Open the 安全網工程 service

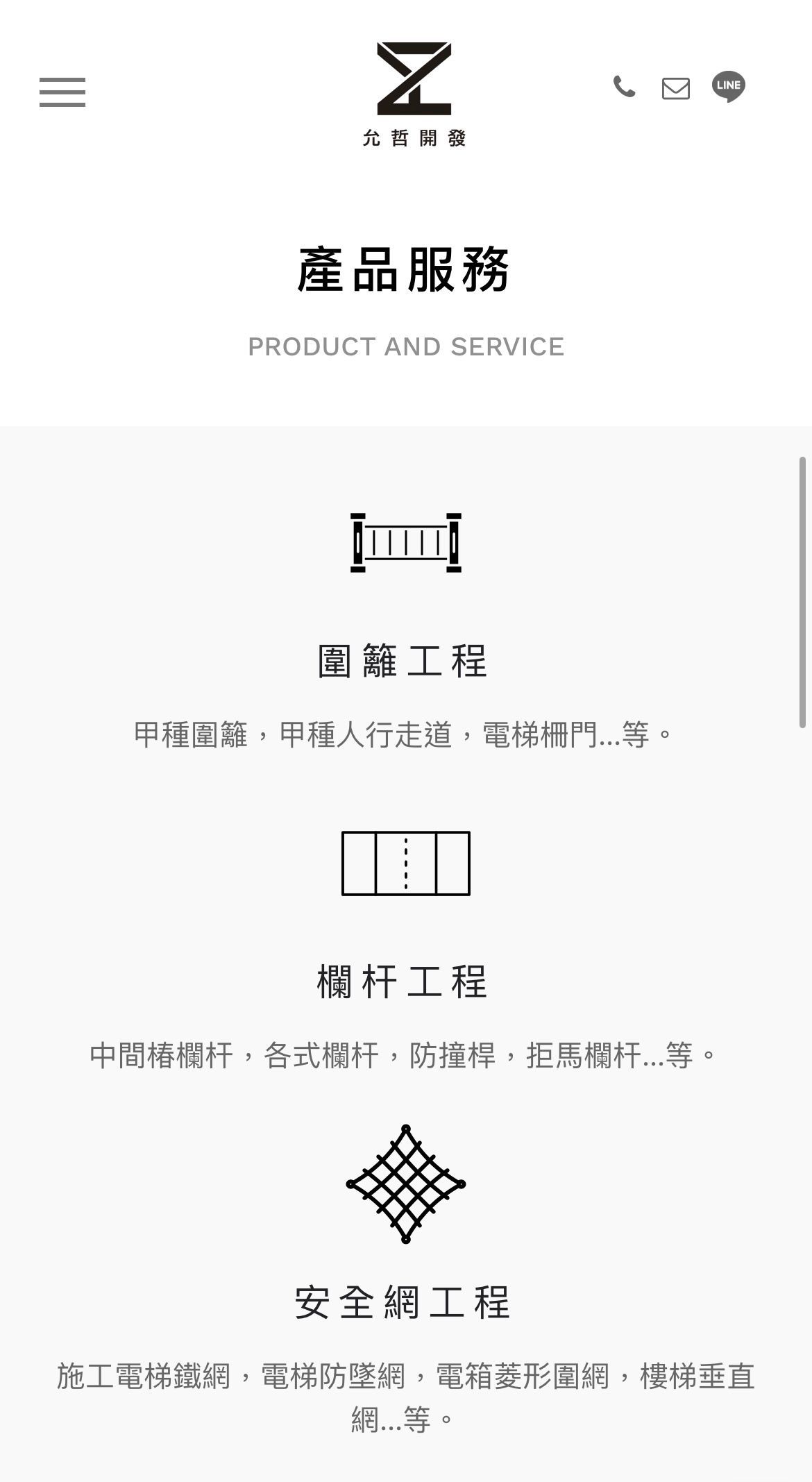tap(404, 1302)
